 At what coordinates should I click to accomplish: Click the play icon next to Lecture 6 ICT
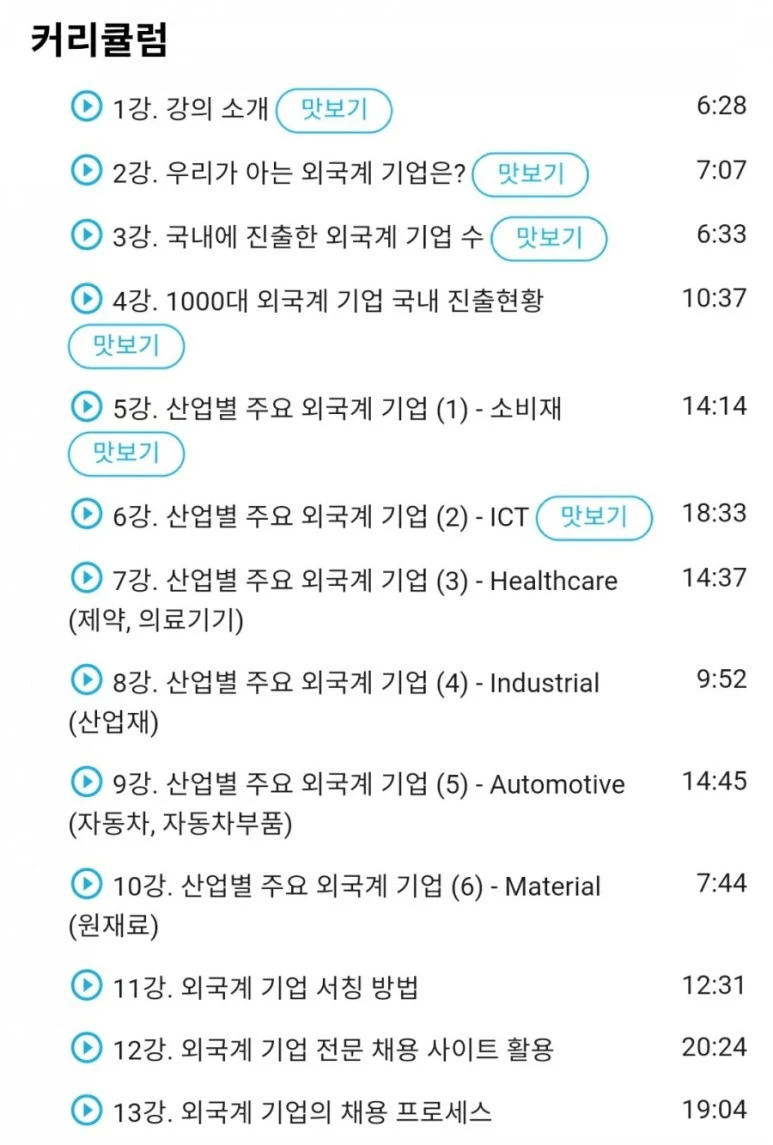(x=86, y=515)
